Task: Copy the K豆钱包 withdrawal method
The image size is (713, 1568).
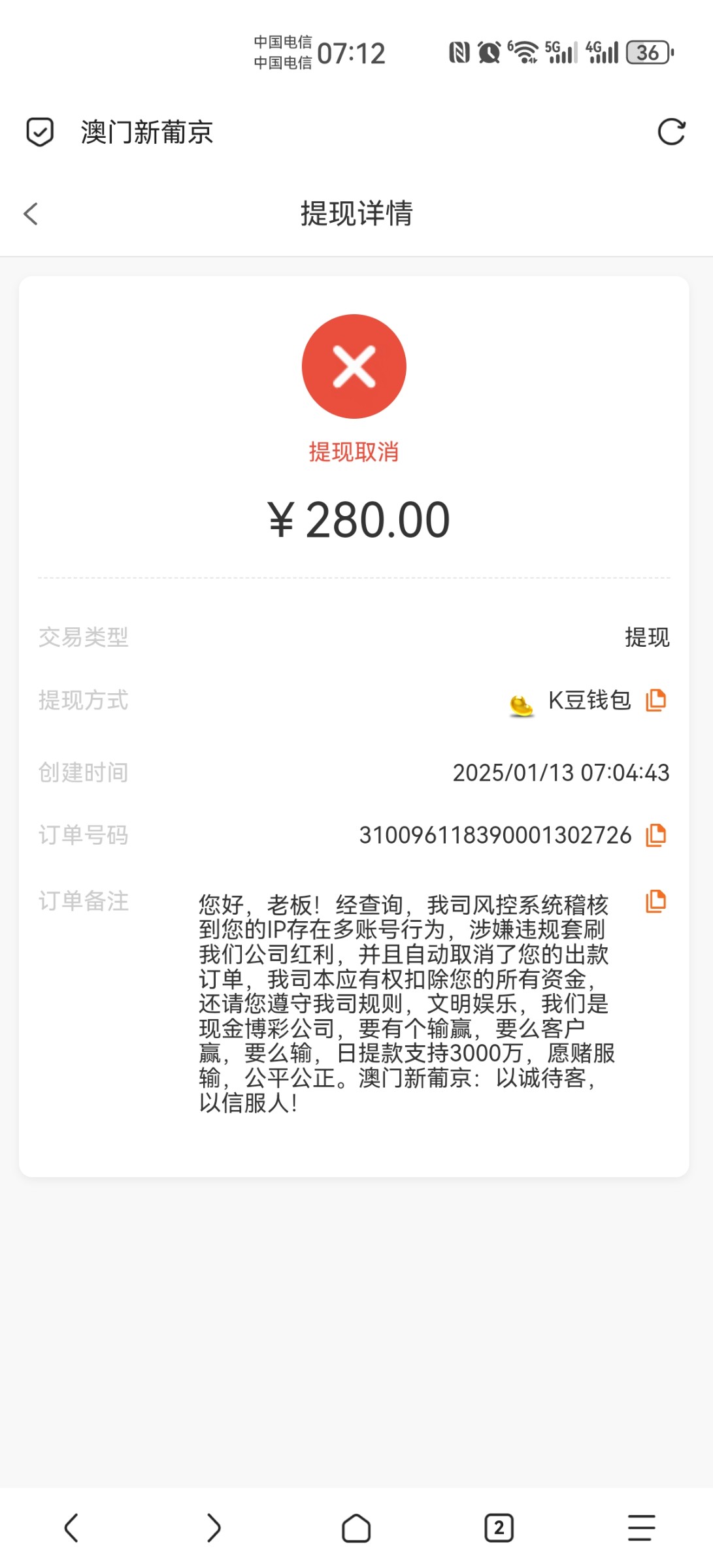Action: point(655,700)
